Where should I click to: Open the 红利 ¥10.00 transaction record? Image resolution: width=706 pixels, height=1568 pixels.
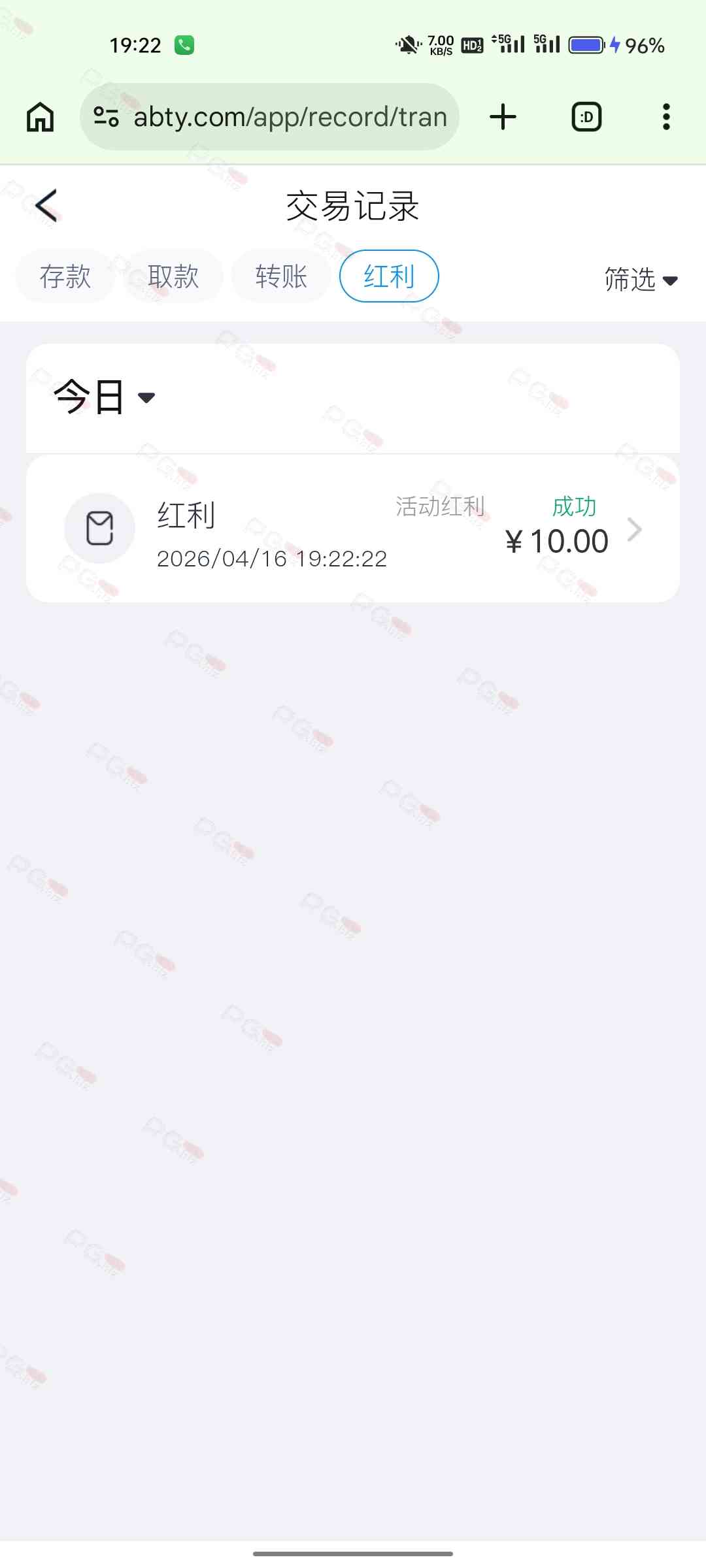(x=353, y=529)
